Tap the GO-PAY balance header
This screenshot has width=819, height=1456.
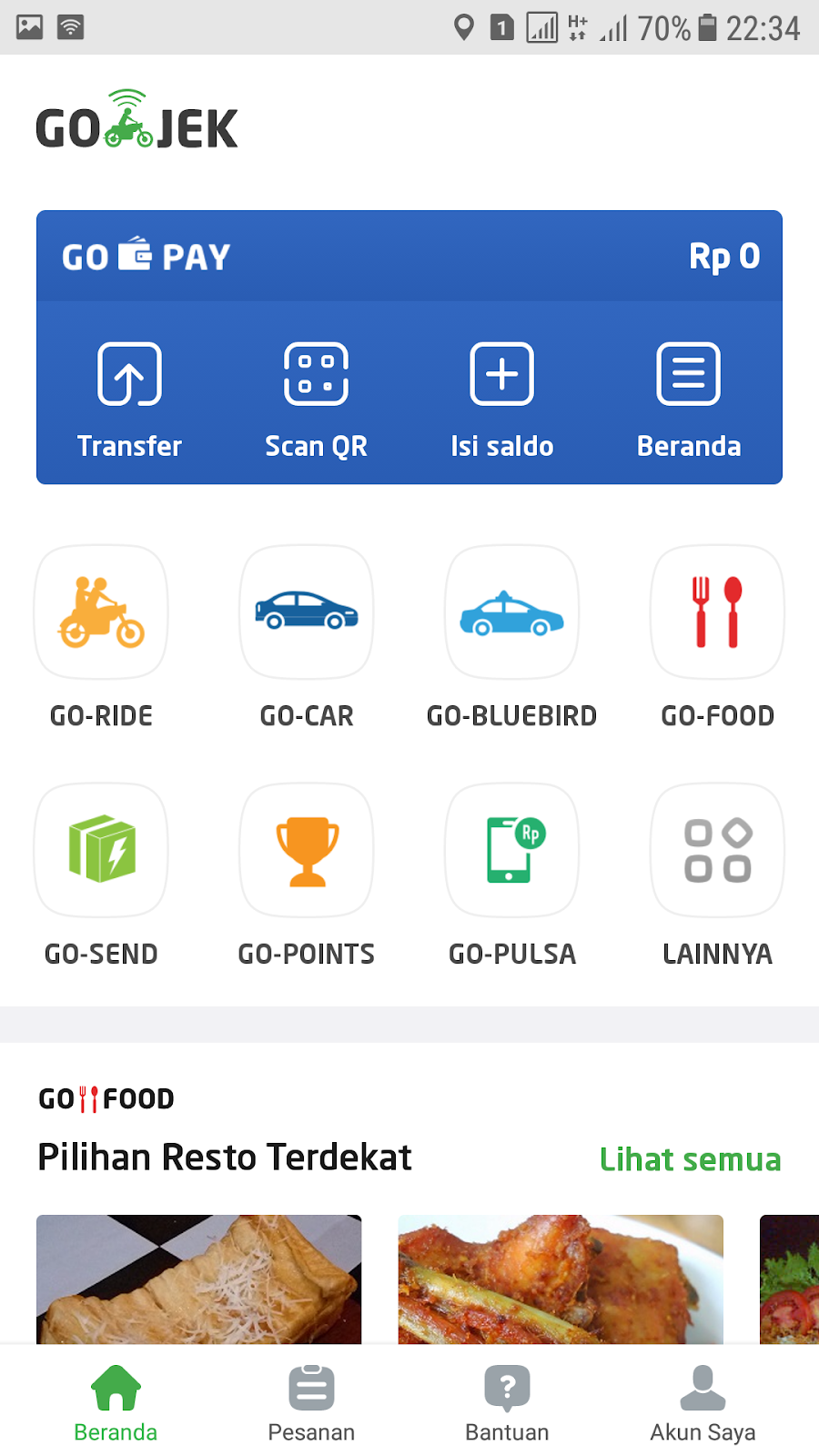tap(409, 257)
